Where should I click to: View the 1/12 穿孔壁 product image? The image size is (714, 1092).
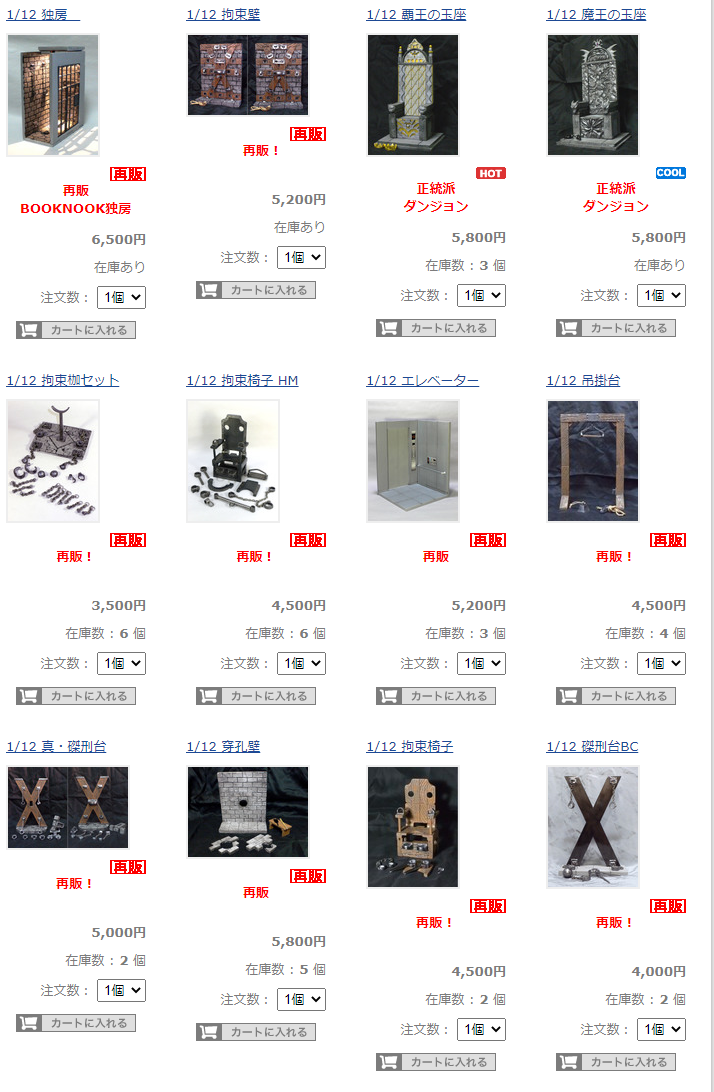tap(248, 812)
